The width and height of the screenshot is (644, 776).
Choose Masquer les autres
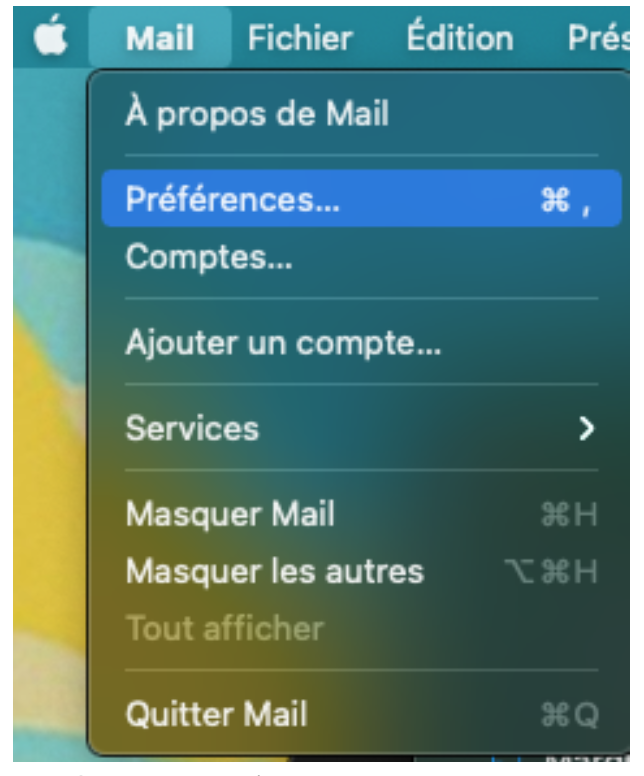click(274, 572)
